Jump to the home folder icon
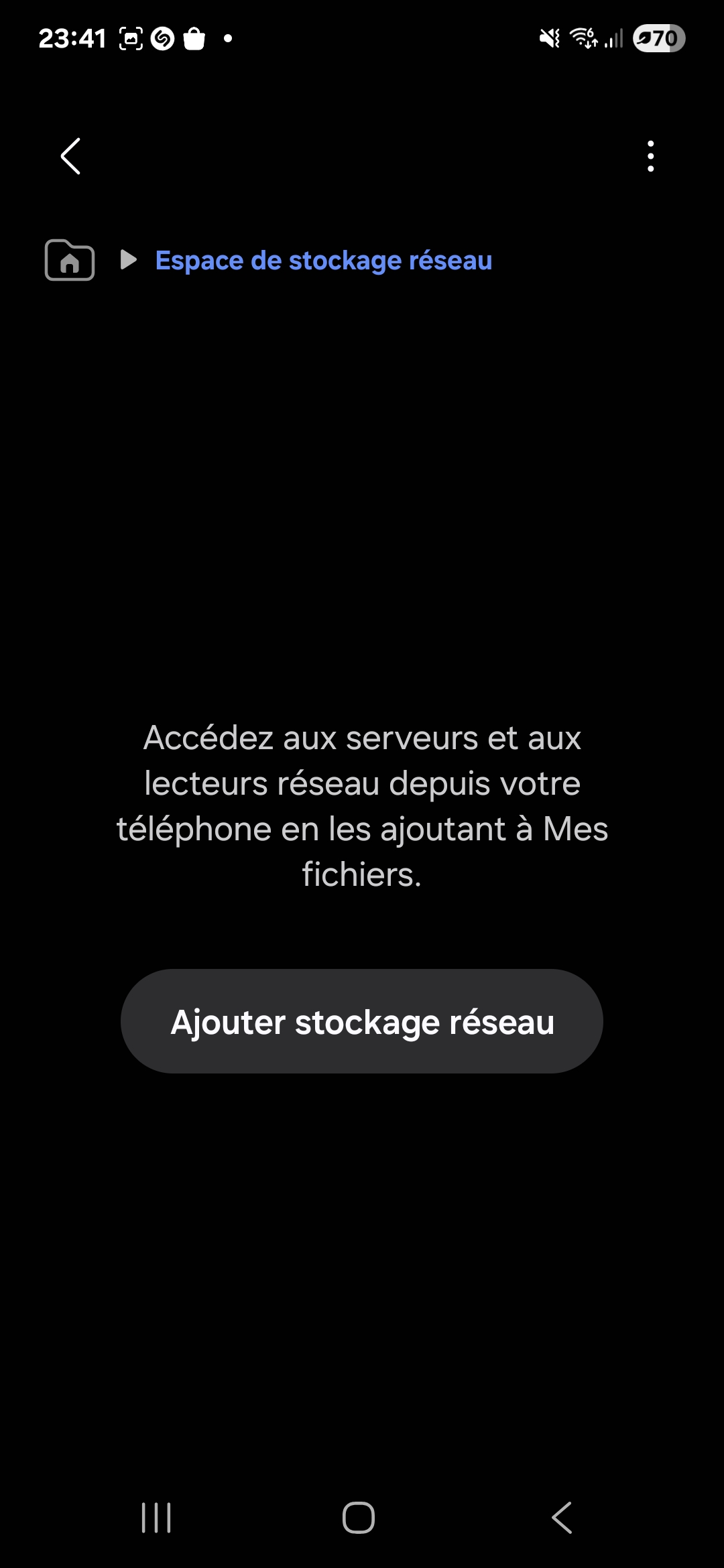724x1568 pixels. (x=70, y=260)
